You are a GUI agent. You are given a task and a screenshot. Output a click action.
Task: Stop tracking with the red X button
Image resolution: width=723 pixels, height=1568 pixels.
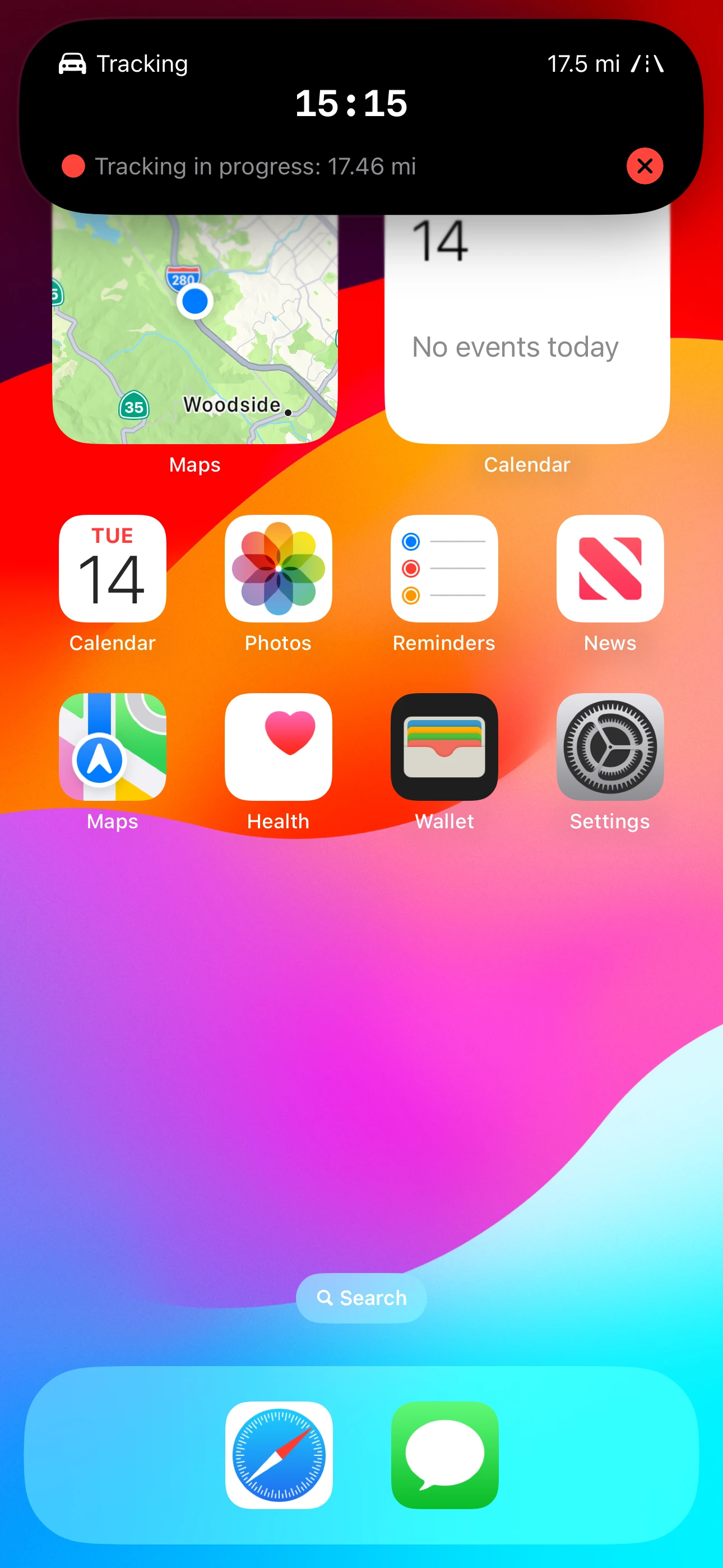645,165
